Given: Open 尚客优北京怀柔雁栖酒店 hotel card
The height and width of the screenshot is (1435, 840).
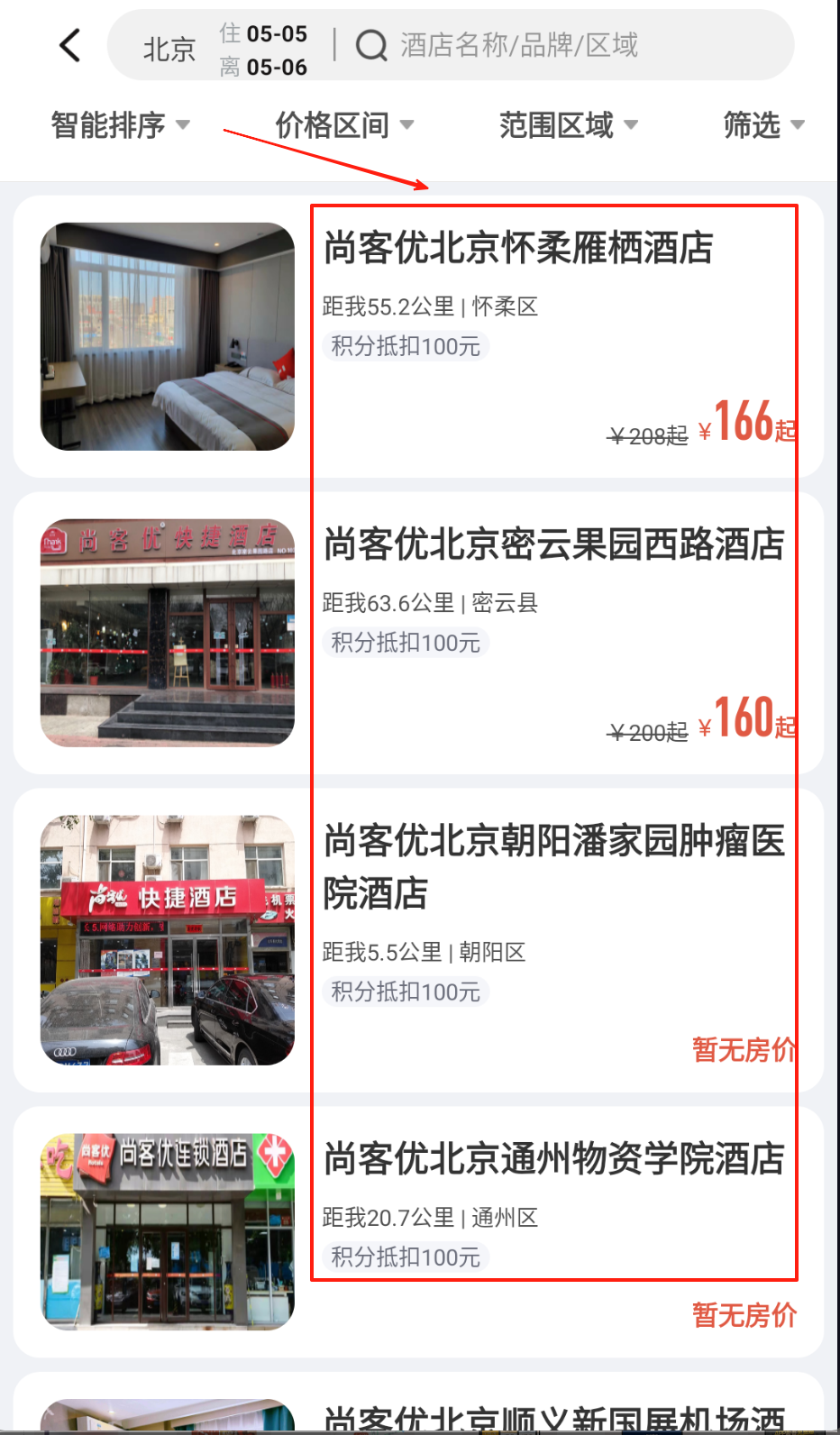Looking at the screenshot, I should pyautogui.click(x=518, y=248).
